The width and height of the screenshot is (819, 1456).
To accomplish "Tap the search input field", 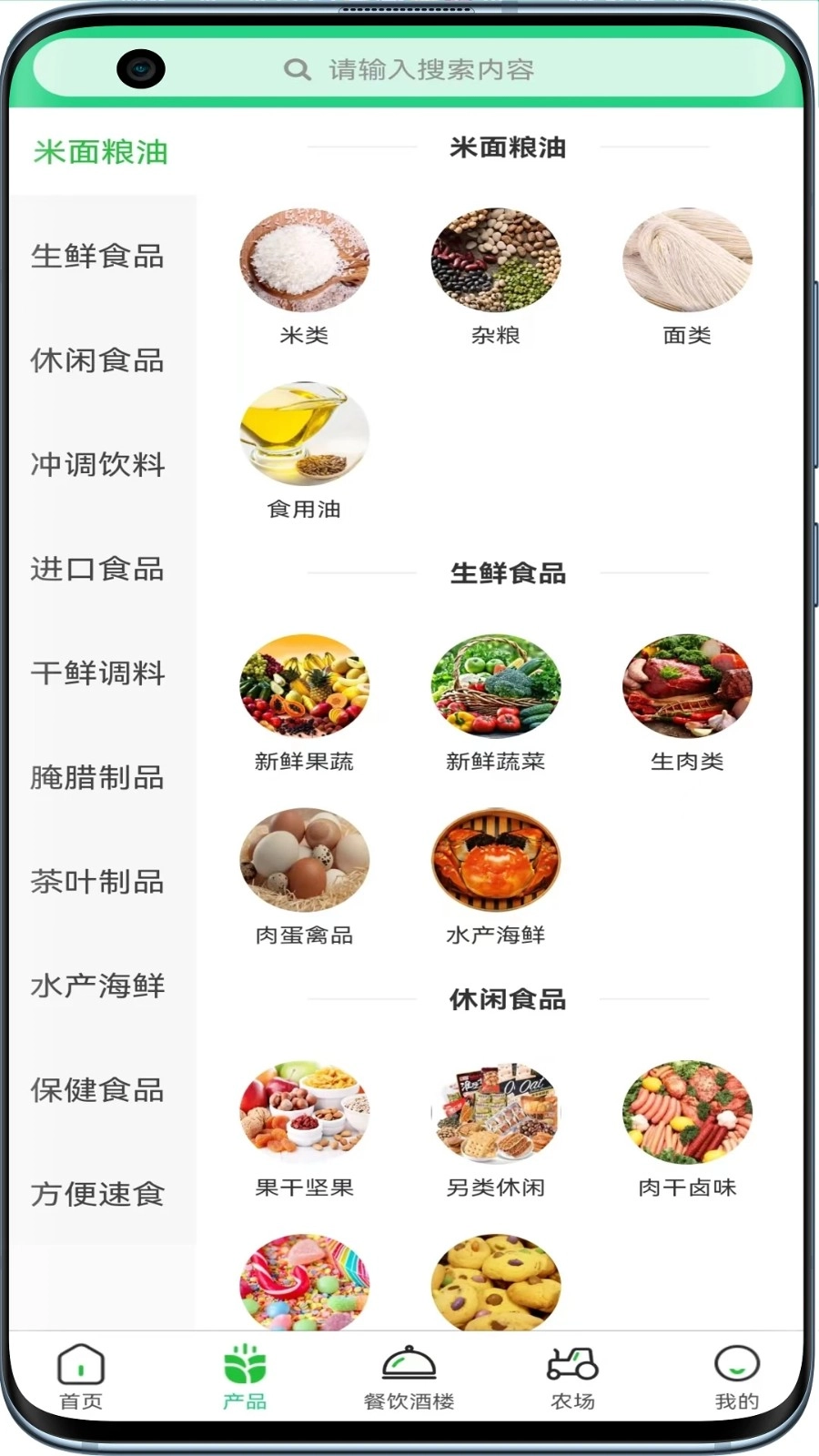I will click(455, 69).
